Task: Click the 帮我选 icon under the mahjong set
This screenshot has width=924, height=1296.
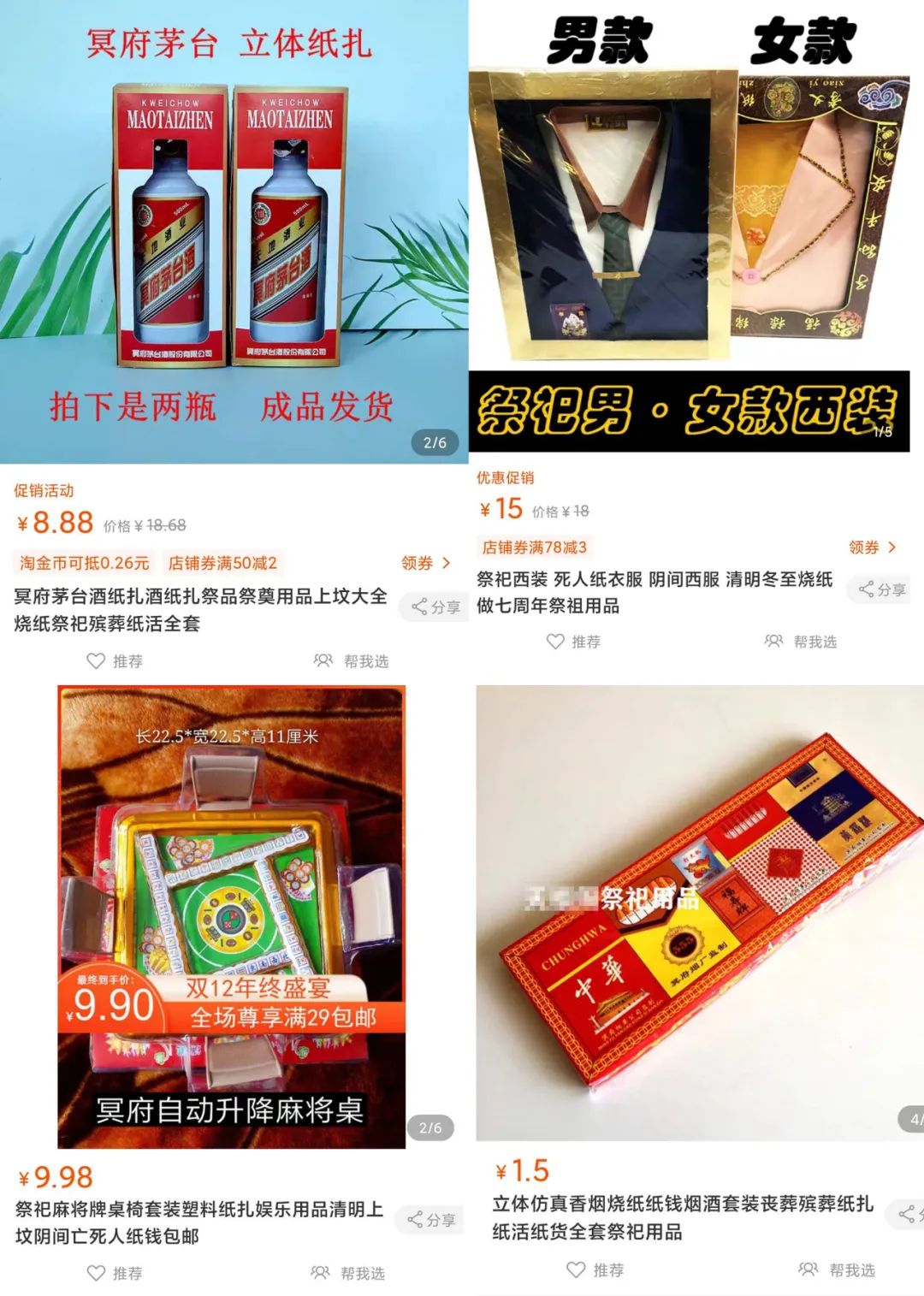Action: [321, 1273]
